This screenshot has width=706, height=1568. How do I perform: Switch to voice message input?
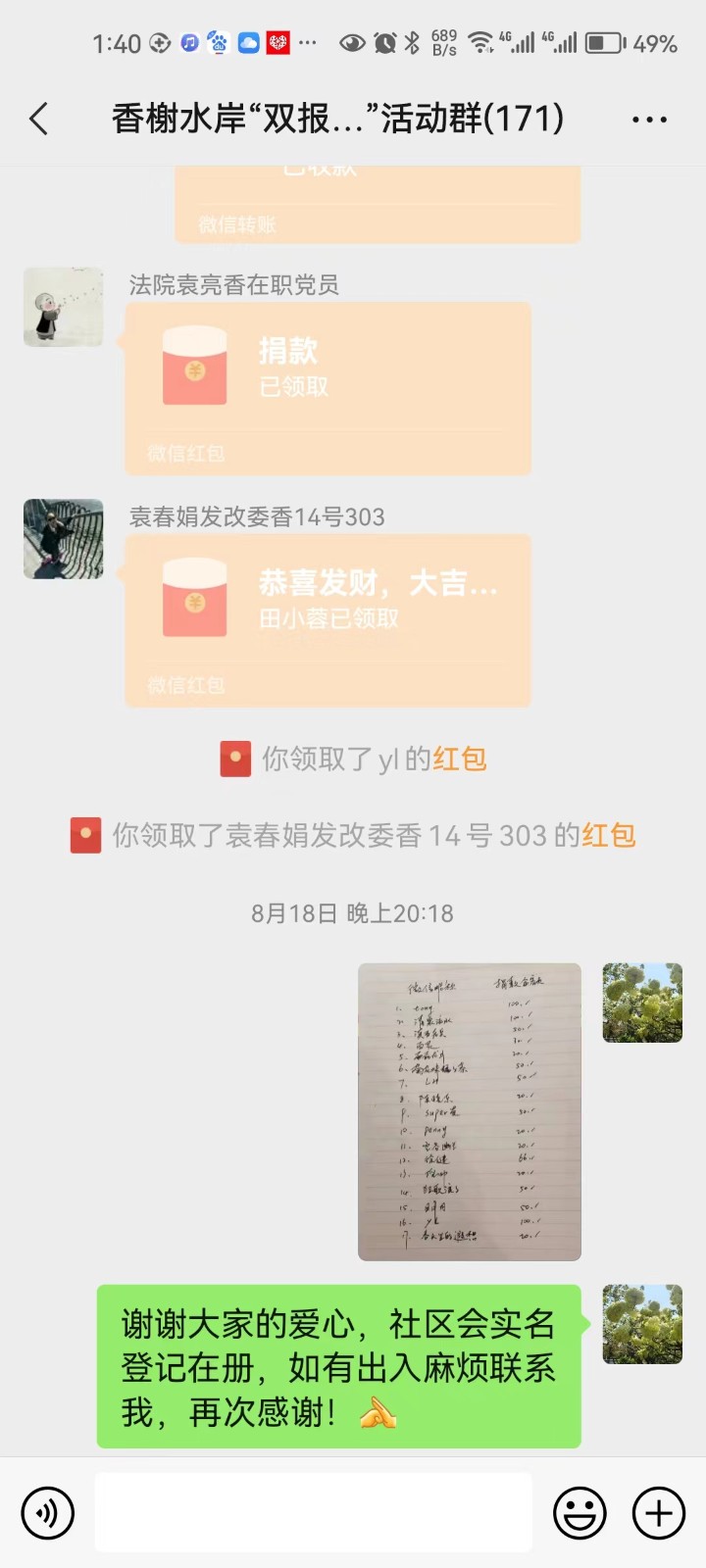coord(47,1513)
